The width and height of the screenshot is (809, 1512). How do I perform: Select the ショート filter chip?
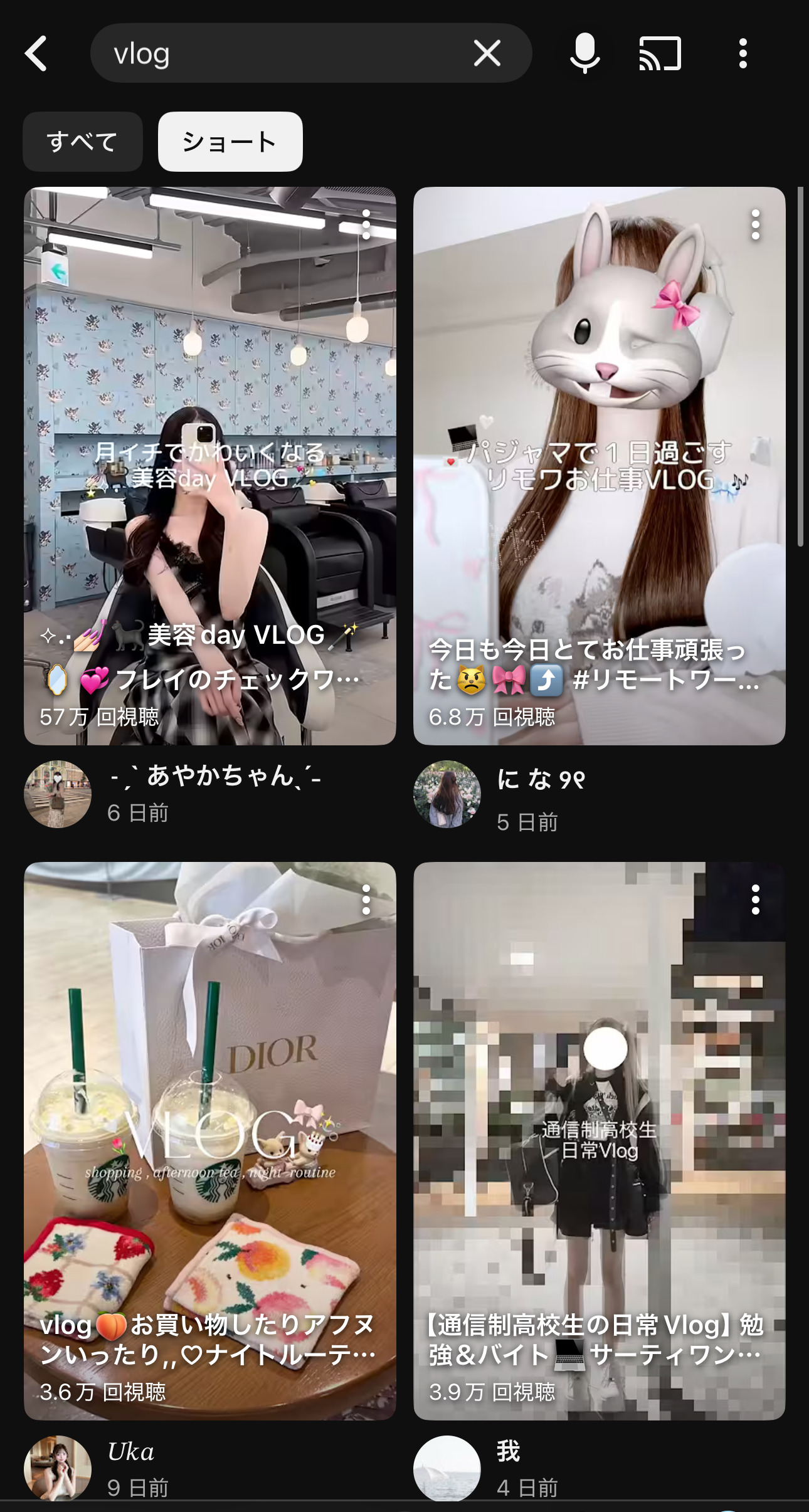pos(230,142)
